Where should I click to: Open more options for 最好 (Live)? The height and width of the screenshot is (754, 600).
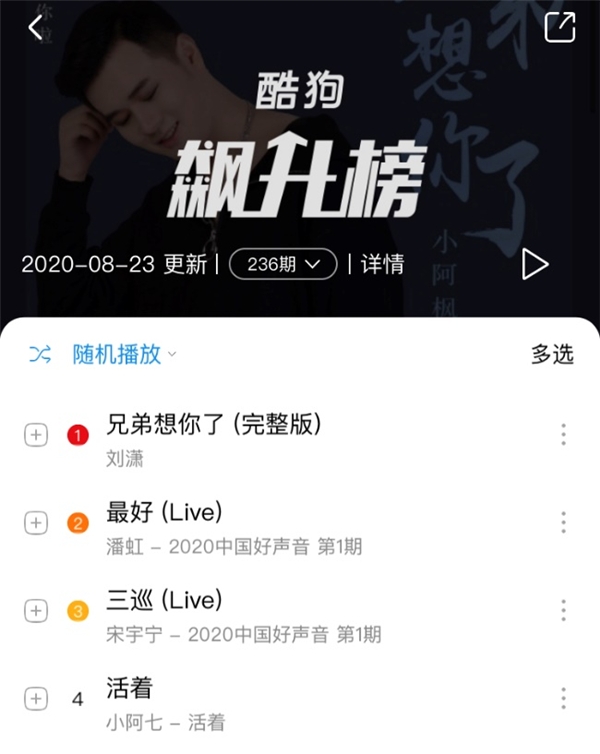pos(563,522)
